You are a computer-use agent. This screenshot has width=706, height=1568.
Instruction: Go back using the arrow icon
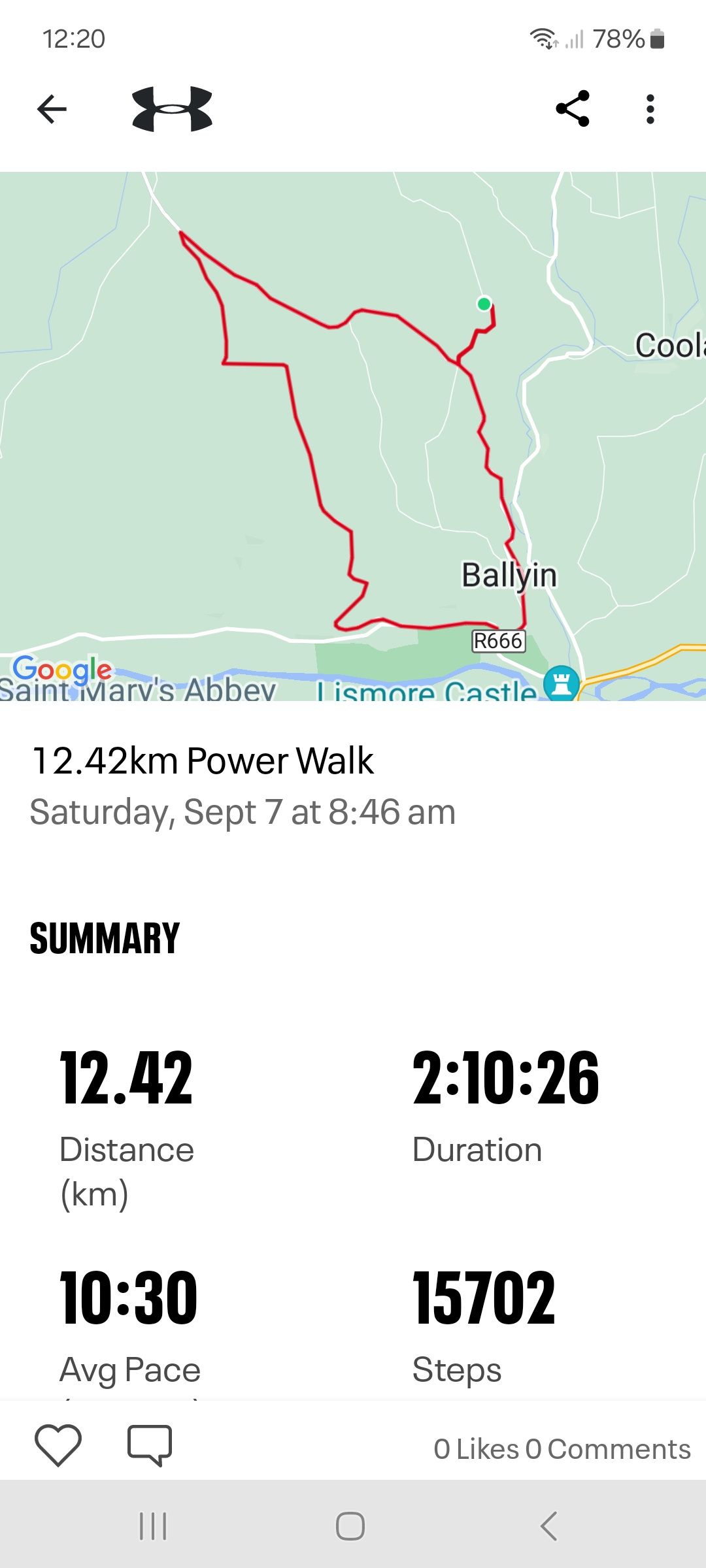click(52, 109)
